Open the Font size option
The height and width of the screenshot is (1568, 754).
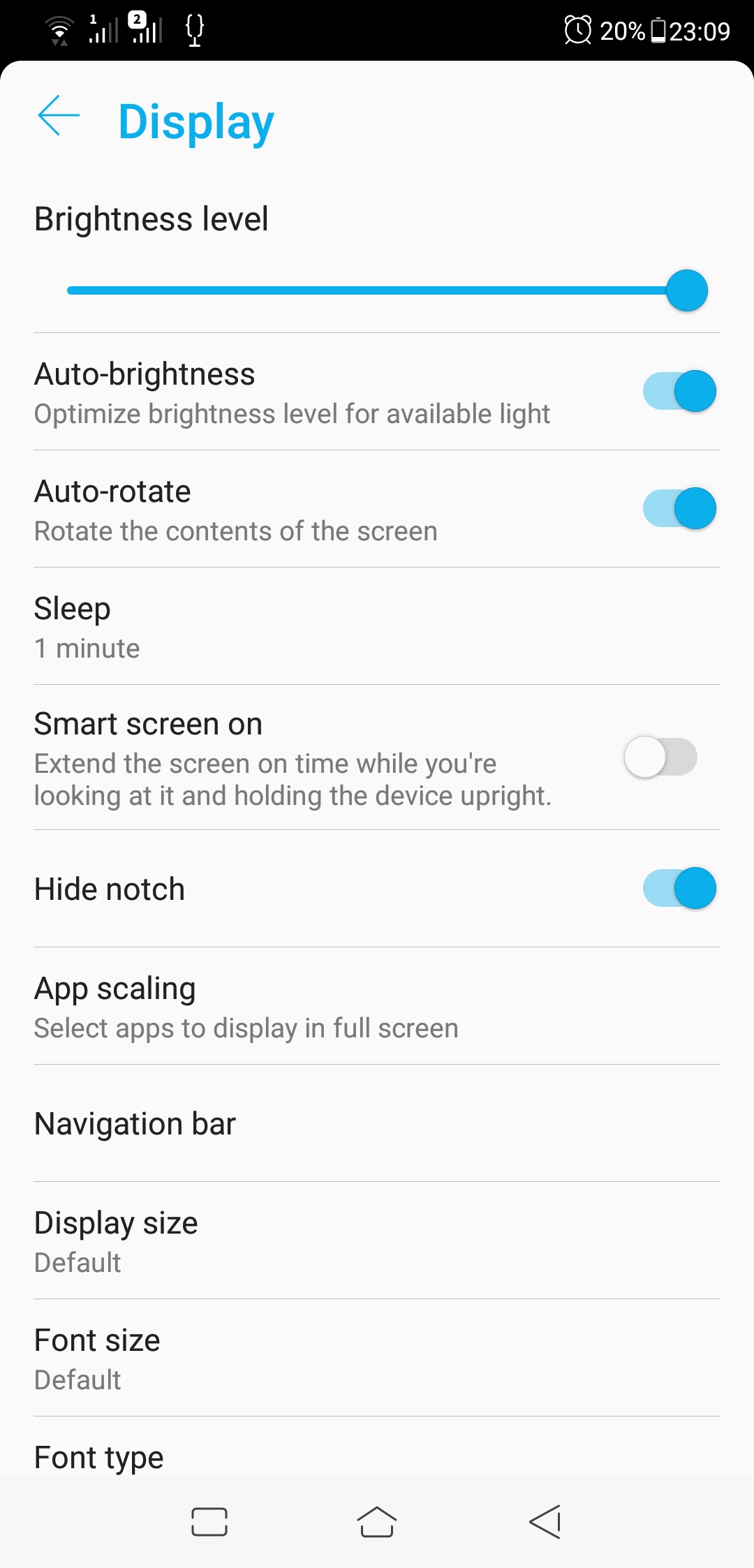377,1358
